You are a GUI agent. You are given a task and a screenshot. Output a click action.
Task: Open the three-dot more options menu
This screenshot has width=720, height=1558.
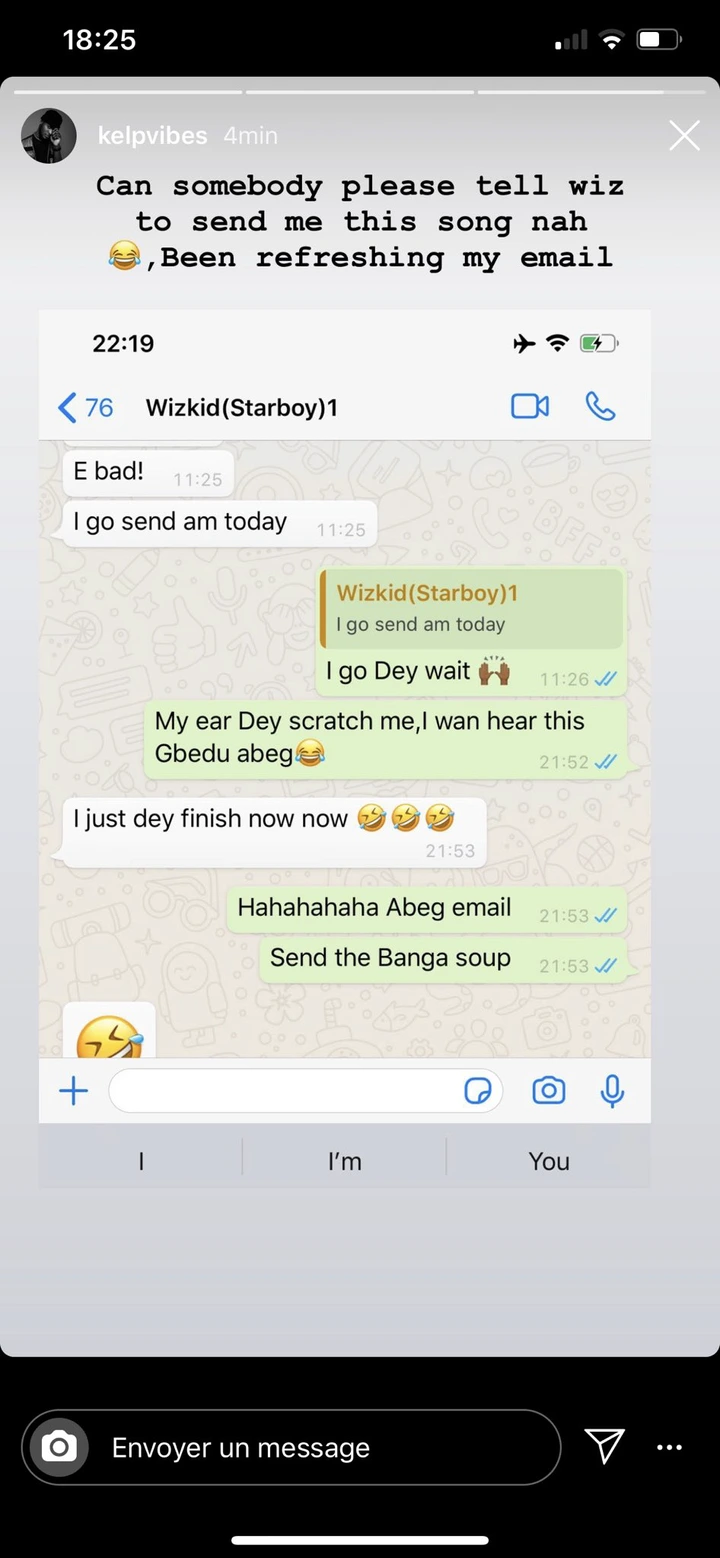point(669,1447)
